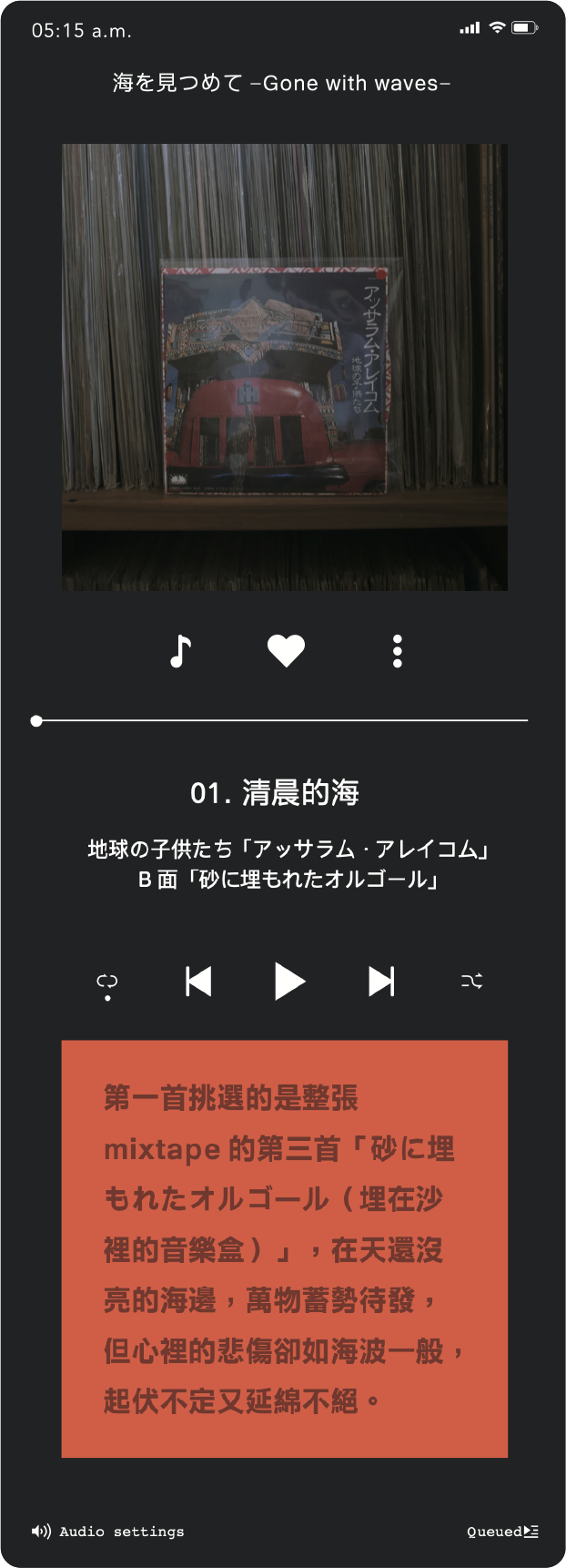
Task: Open the three-dot overflow menu
Action: [x=397, y=651]
